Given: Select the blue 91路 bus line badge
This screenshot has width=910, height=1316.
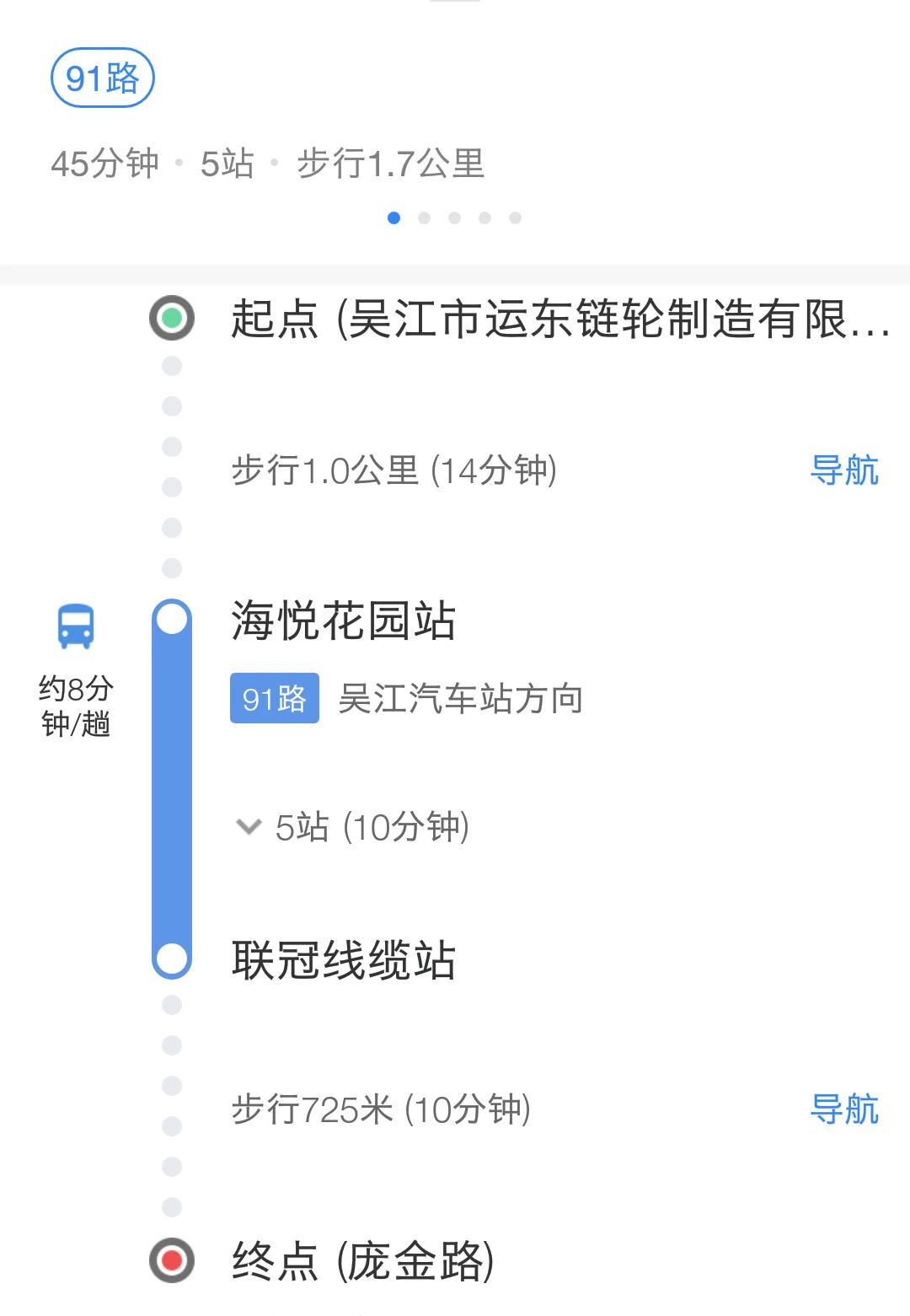Looking at the screenshot, I should click(x=274, y=696).
